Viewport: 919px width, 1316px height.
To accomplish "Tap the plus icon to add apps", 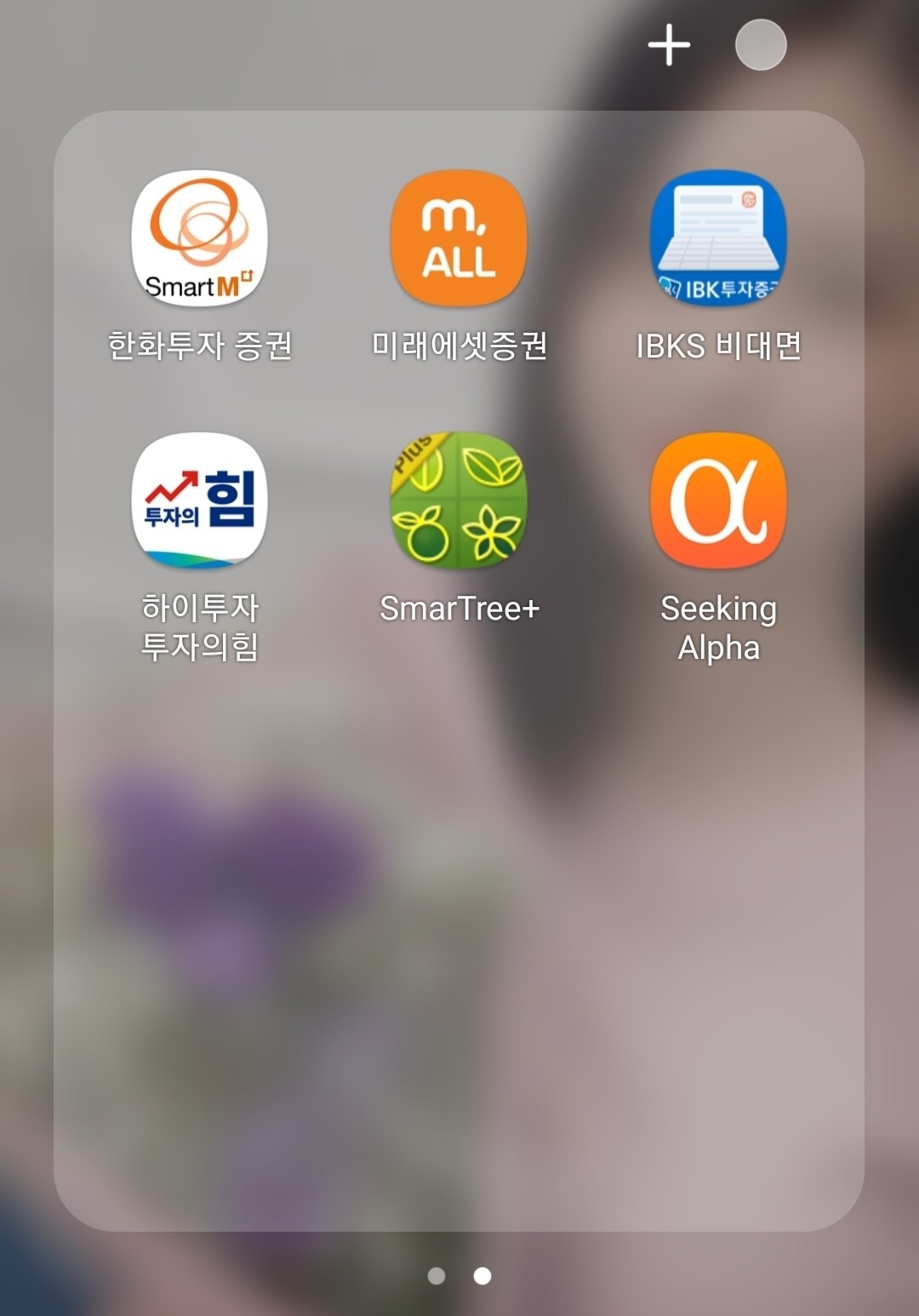I will point(669,43).
